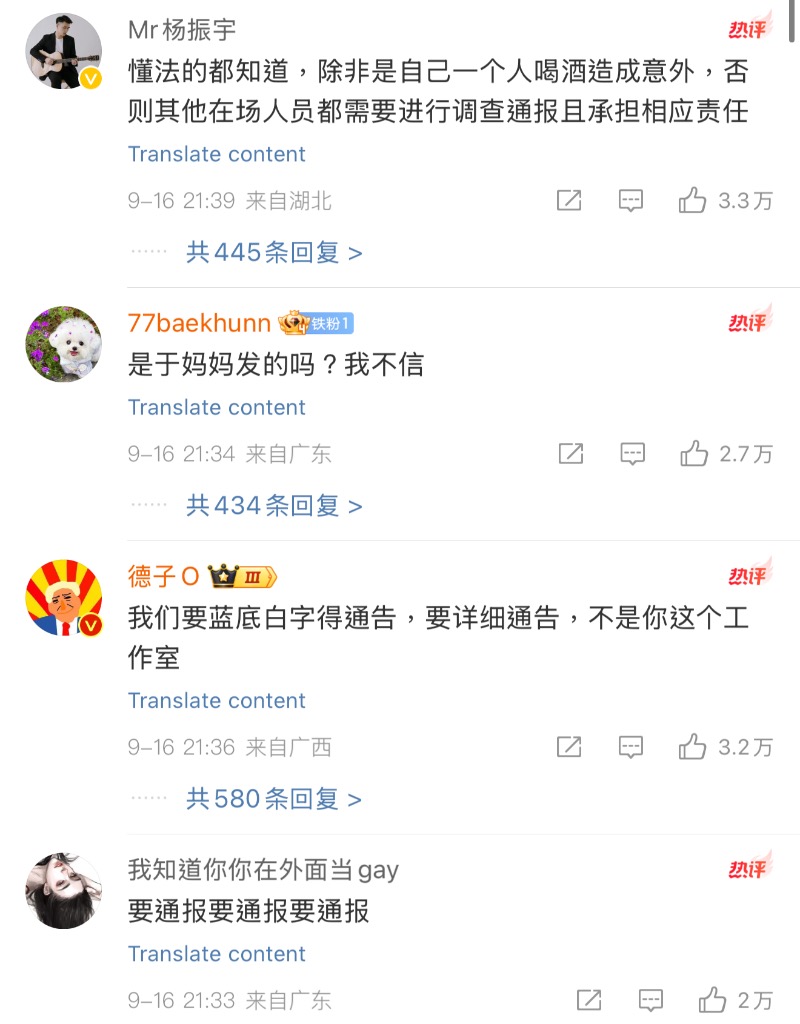Screen dimensions: 800x1024
Task: Repost Mr杨振宇's comment
Action: click(569, 201)
